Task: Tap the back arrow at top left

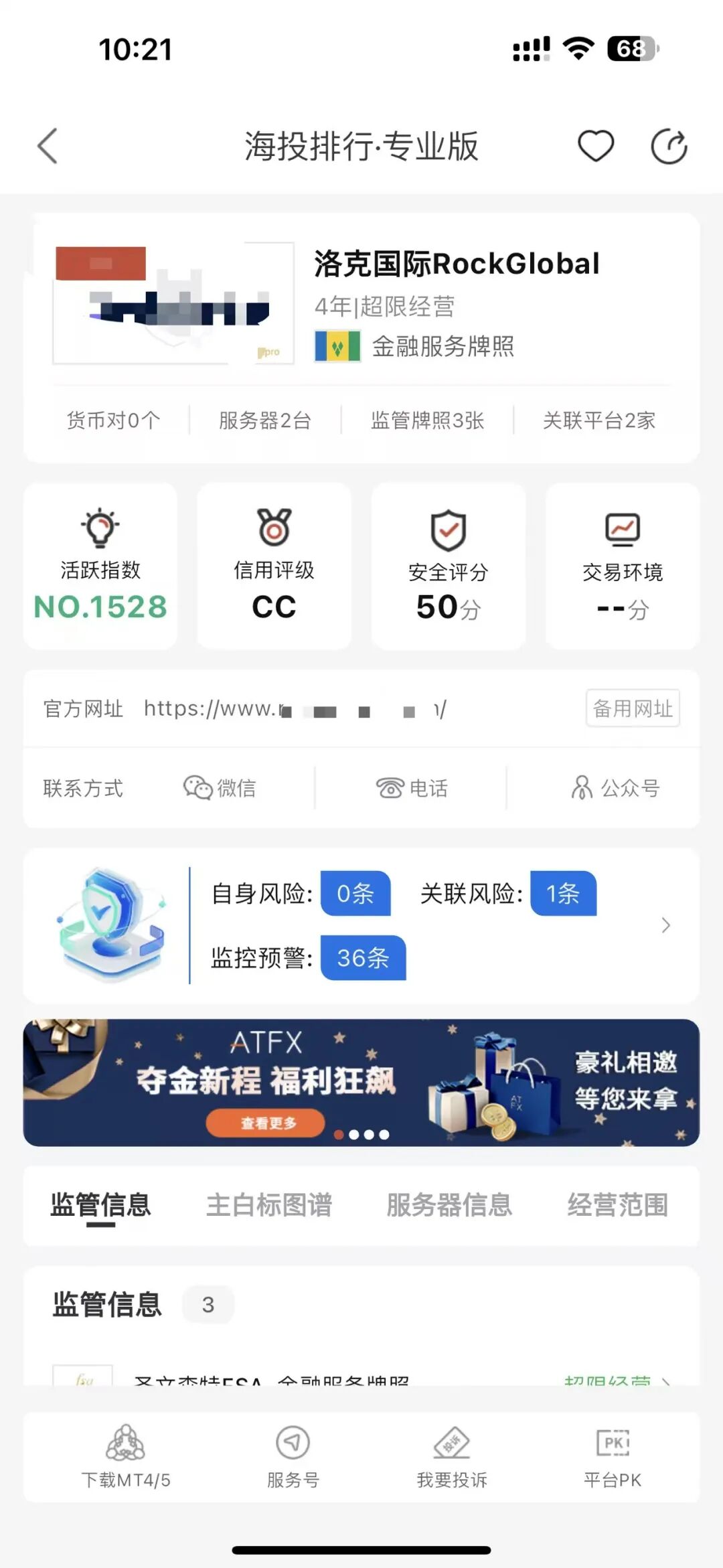Action: tap(46, 146)
